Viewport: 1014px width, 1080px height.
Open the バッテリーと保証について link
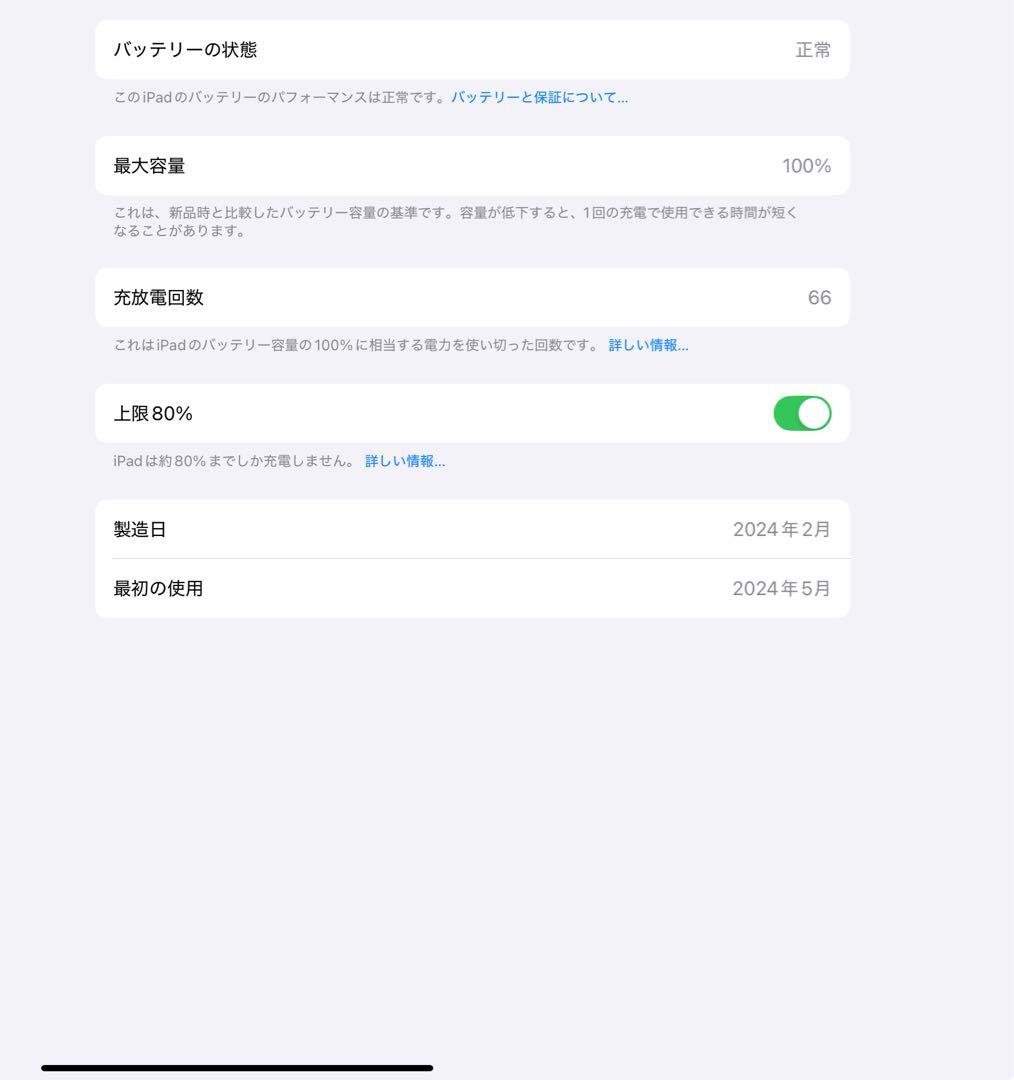(539, 96)
